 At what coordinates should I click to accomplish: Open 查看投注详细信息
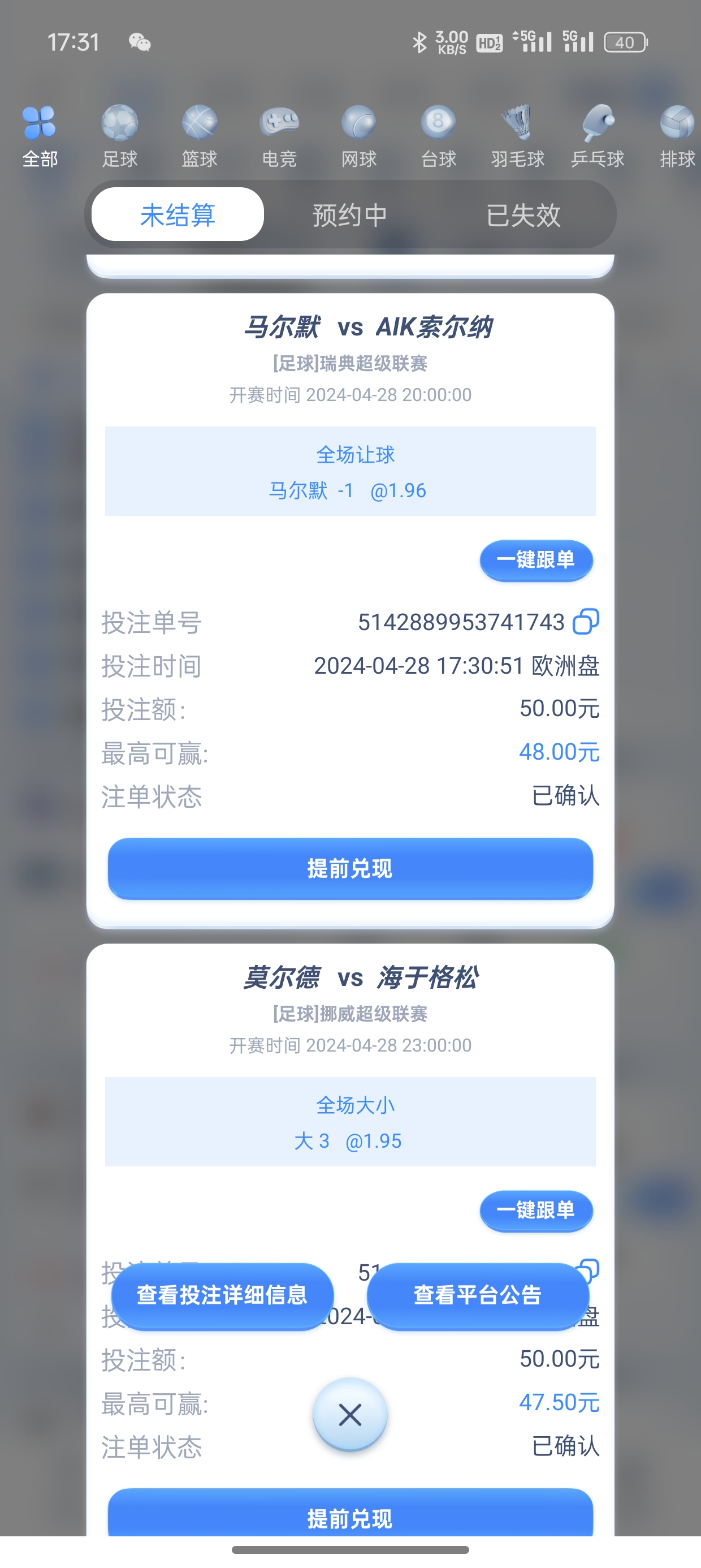click(222, 1295)
